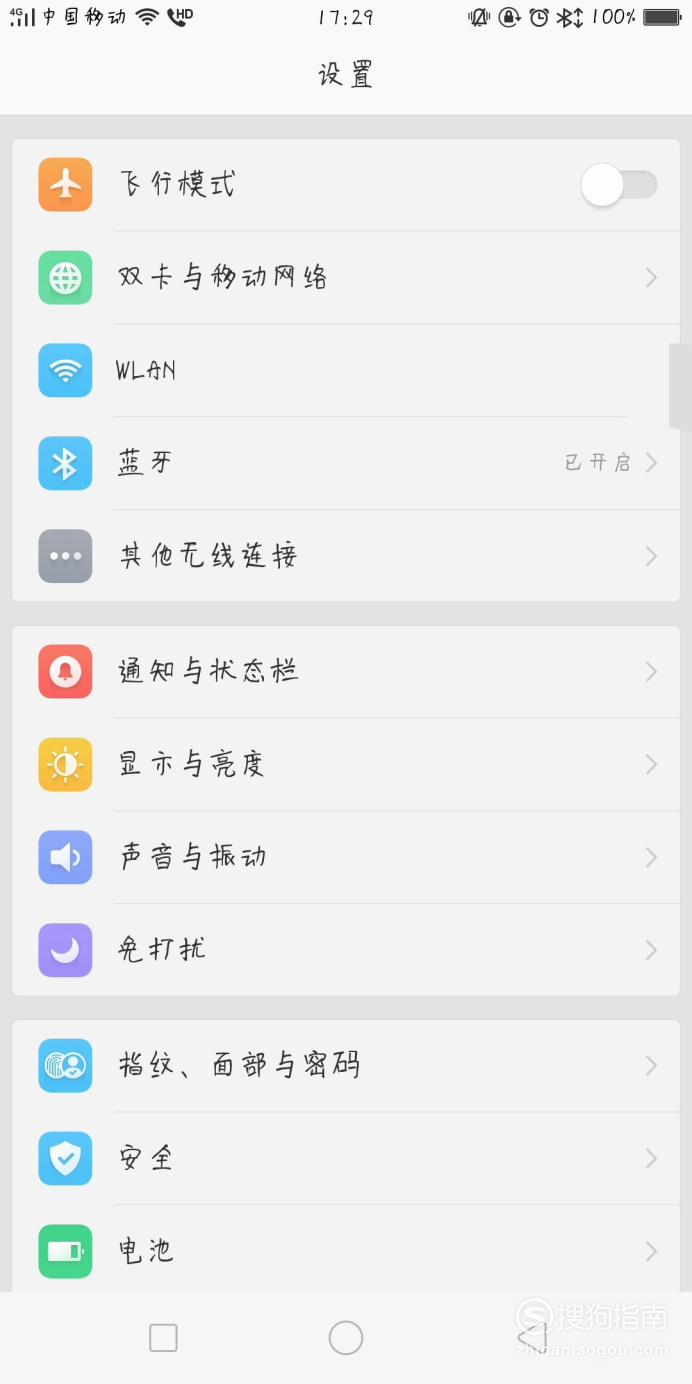The height and width of the screenshot is (1384, 692).
Task: Open 双卡与移动网络 settings
Action: (x=346, y=278)
